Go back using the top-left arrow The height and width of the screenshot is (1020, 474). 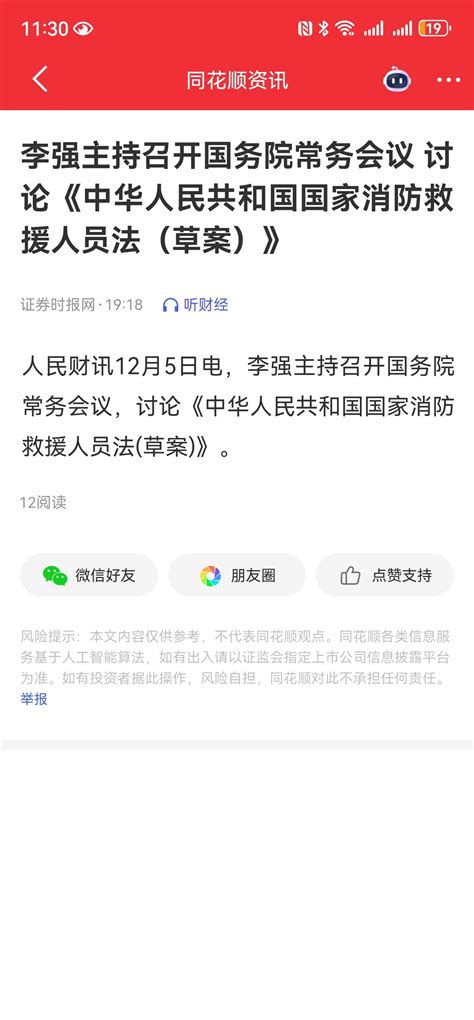40,79
